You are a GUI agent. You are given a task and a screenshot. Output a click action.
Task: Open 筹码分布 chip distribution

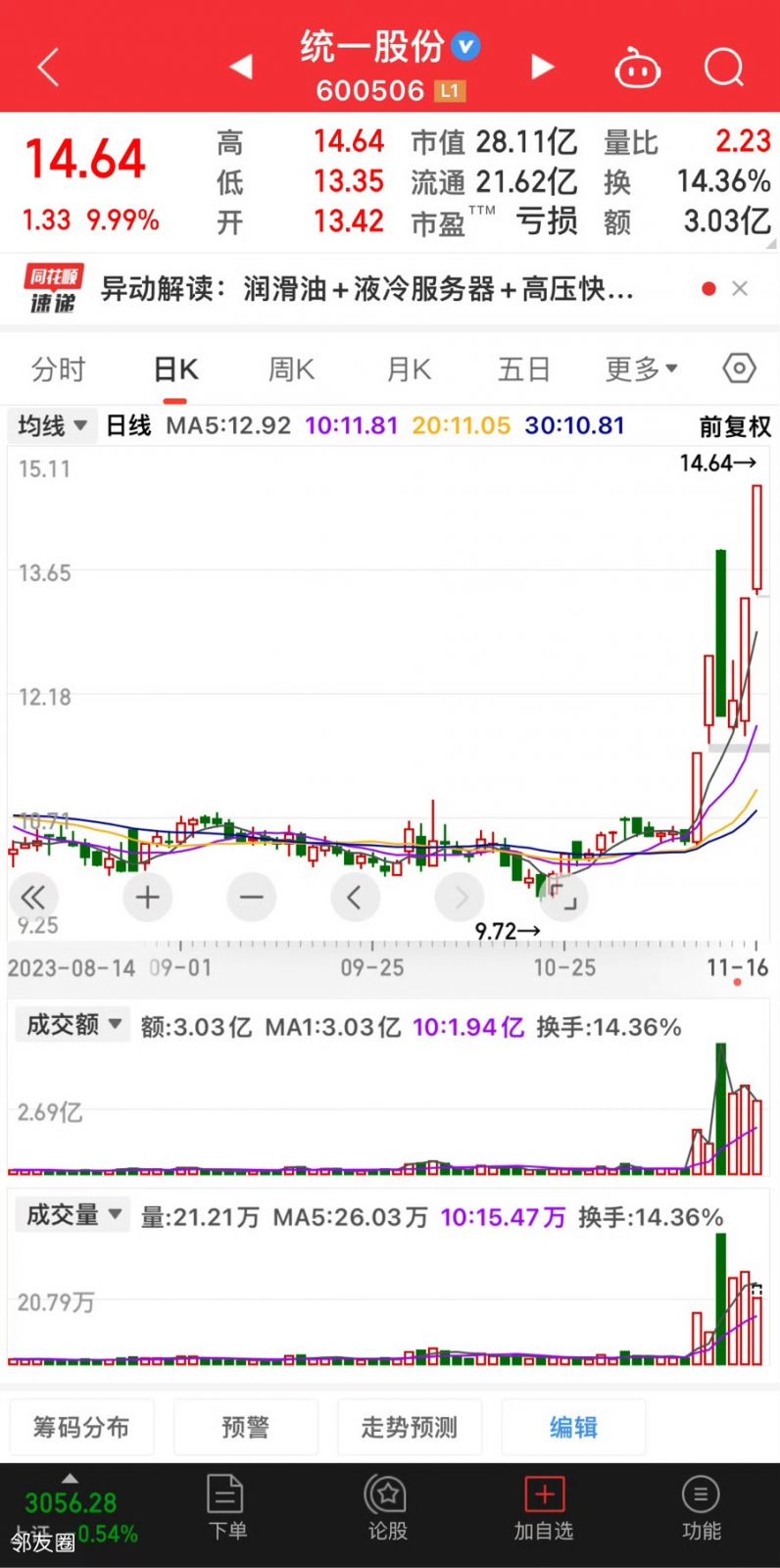click(x=81, y=1427)
